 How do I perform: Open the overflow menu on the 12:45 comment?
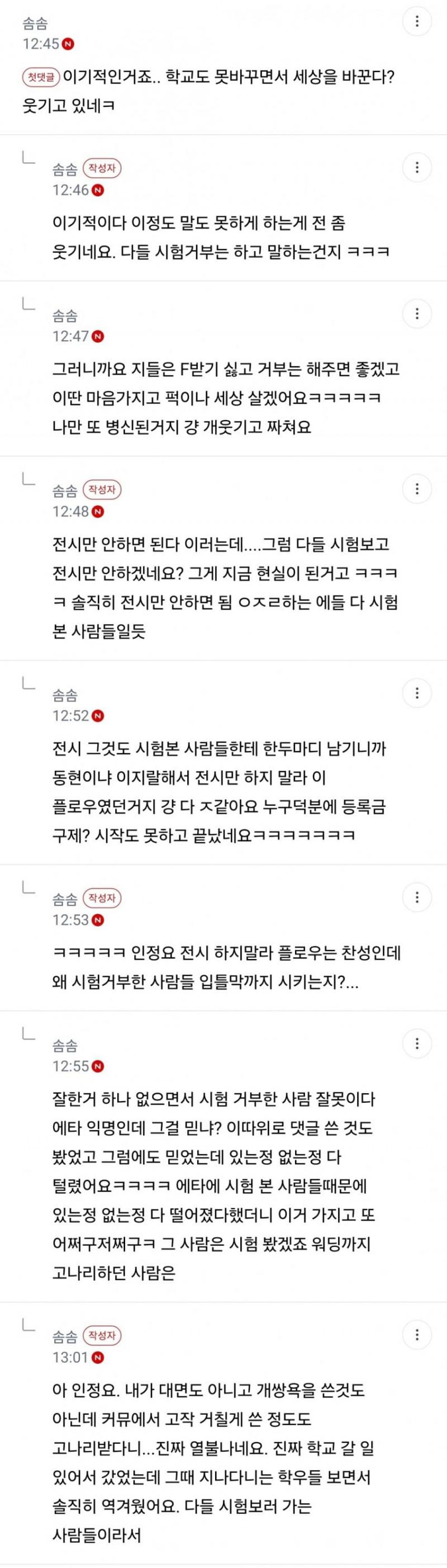pos(417,21)
